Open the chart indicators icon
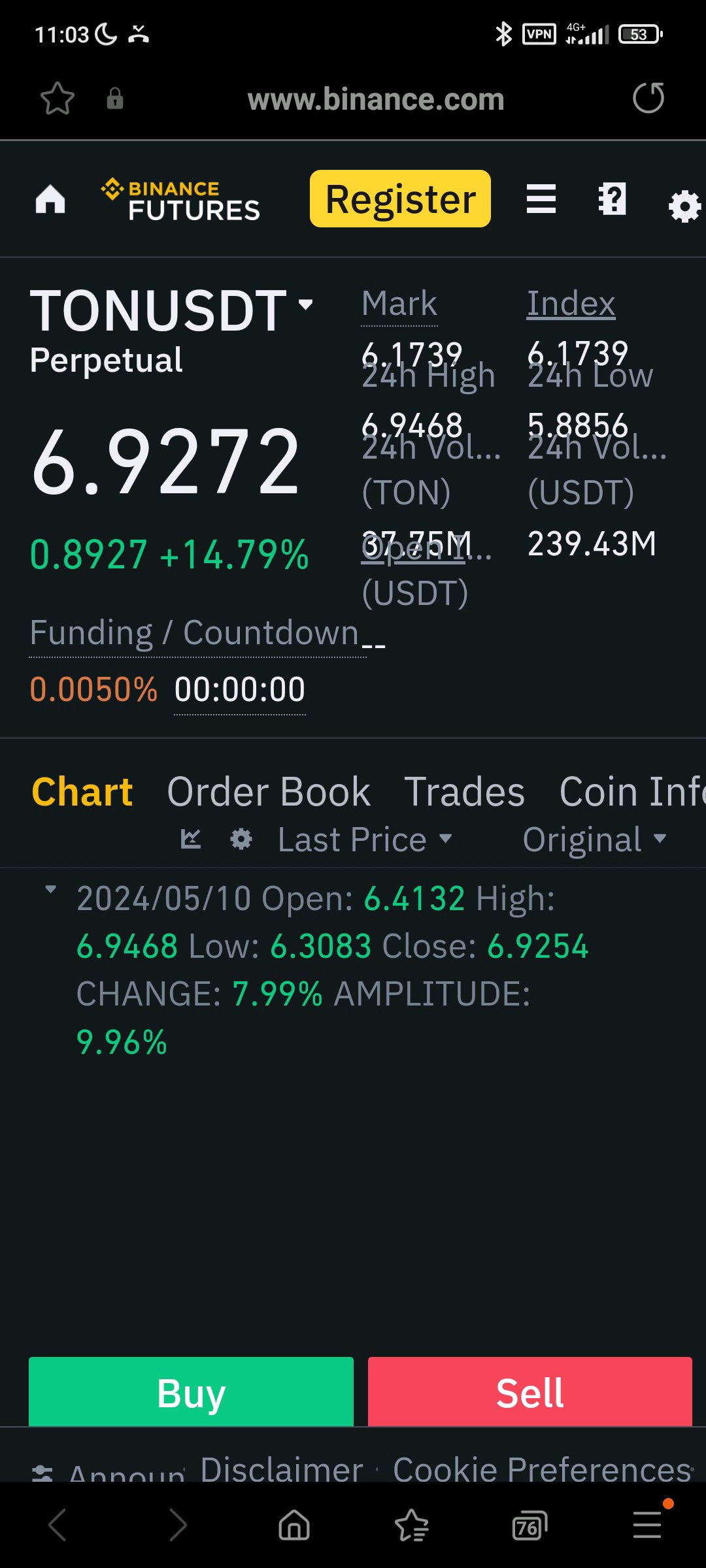This screenshot has width=706, height=1568. click(x=191, y=839)
